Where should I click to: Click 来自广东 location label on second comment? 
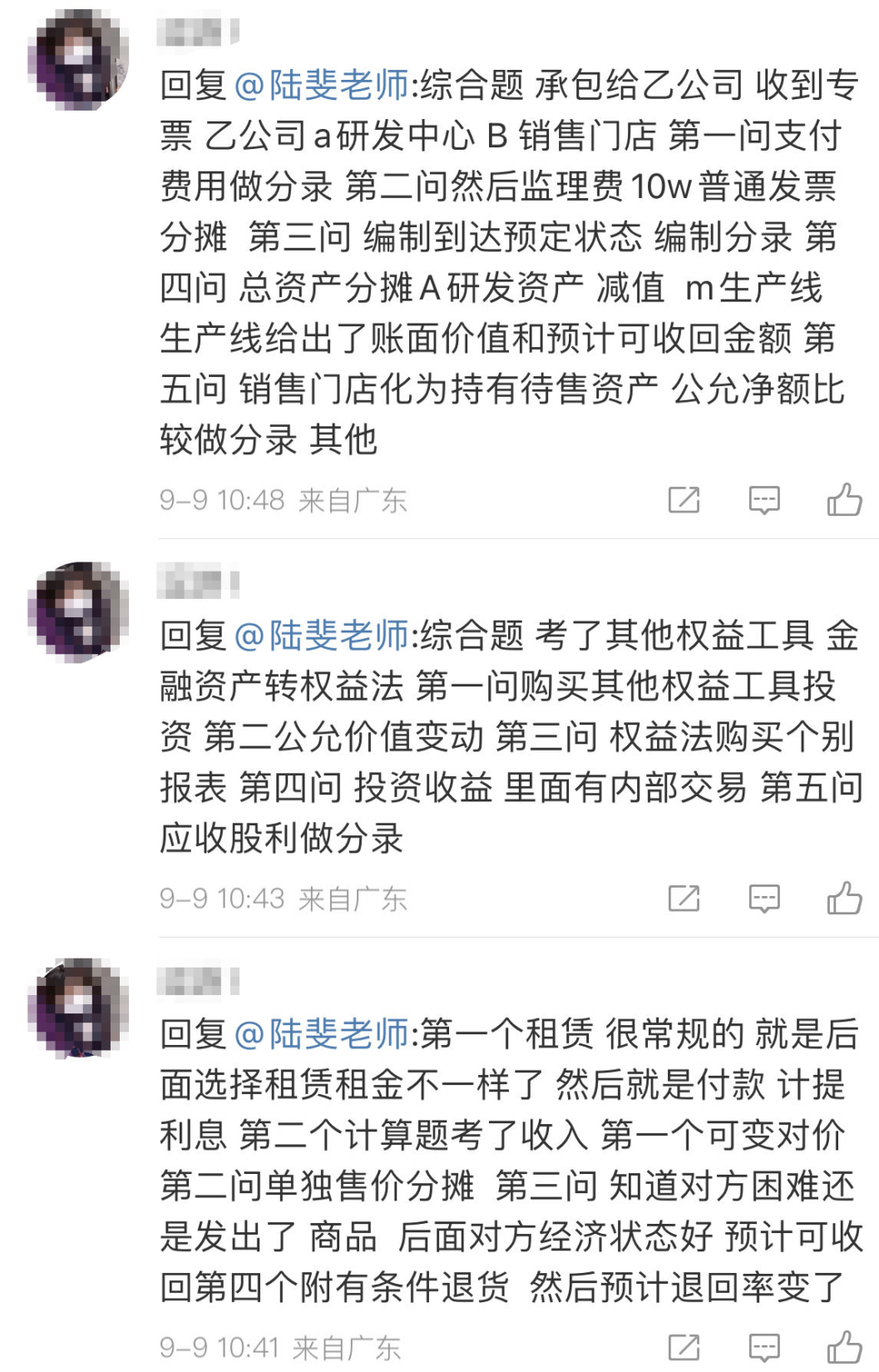click(353, 897)
